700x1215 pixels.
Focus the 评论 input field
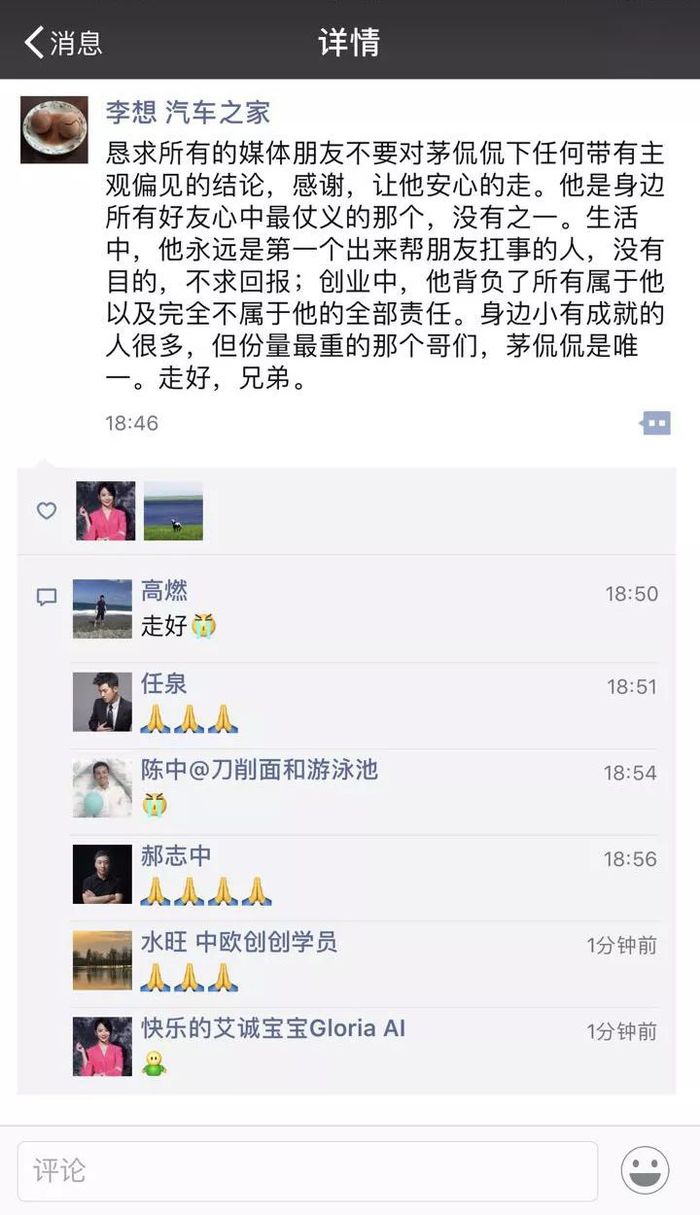pos(308,1171)
